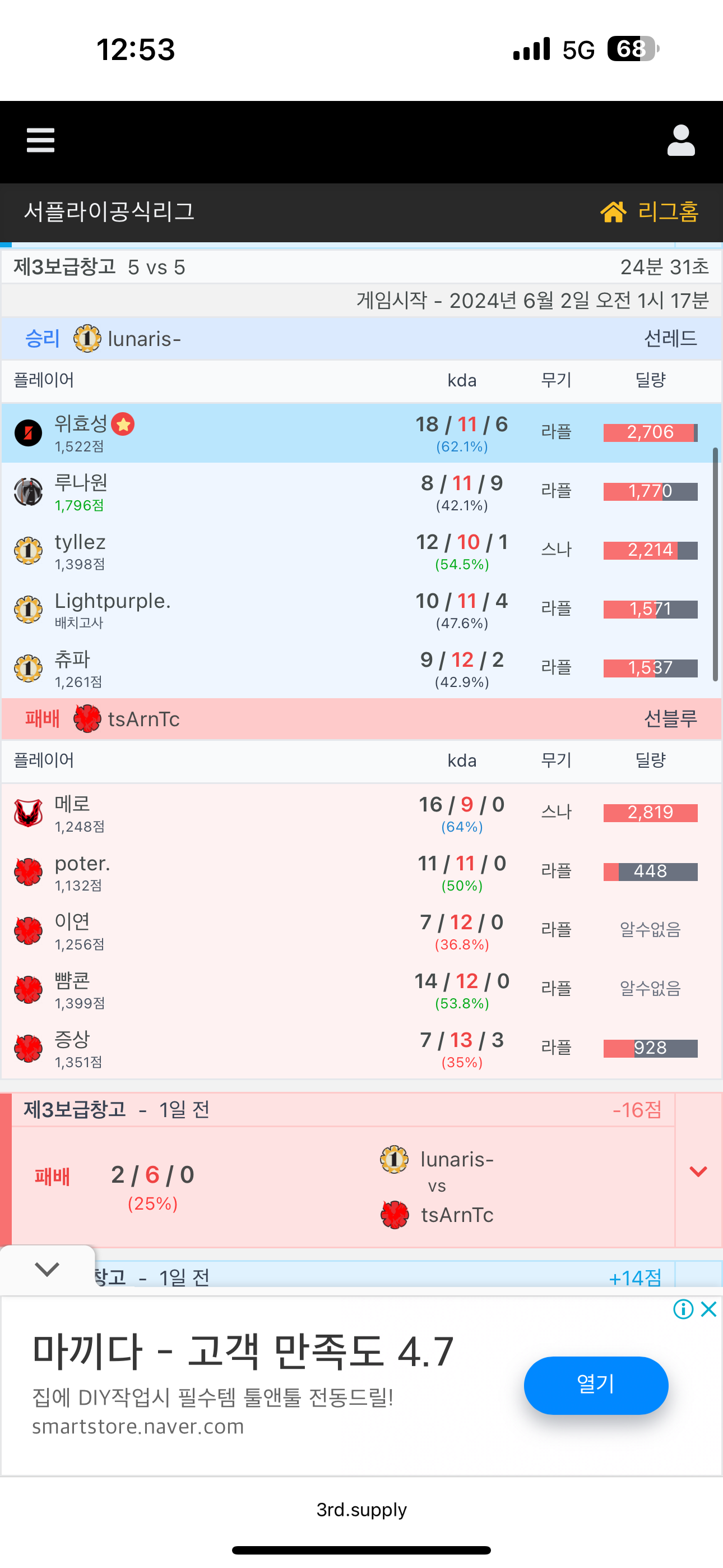Viewport: 723px width, 1568px height.
Task: Open ad info icon
Action: tap(683, 1309)
